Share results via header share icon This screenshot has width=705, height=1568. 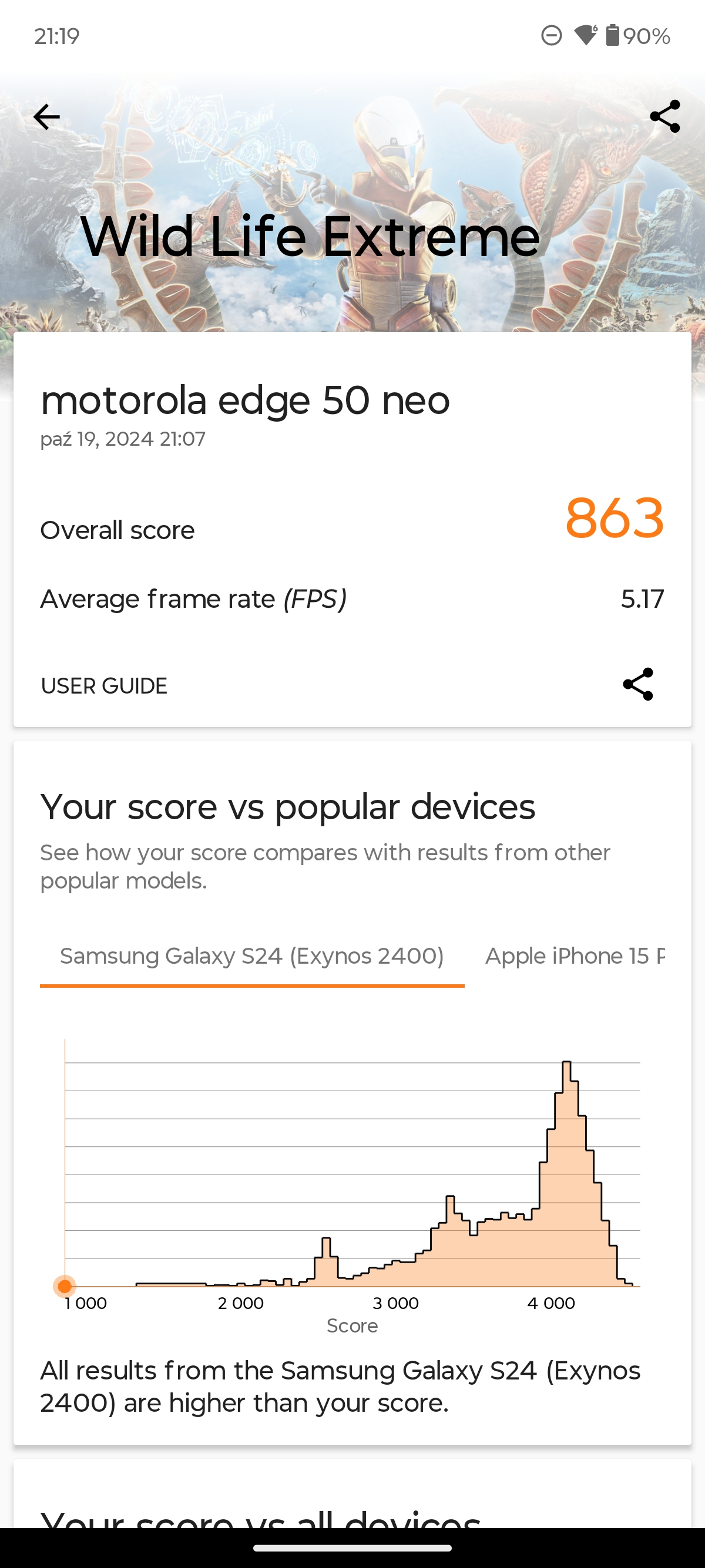(665, 116)
